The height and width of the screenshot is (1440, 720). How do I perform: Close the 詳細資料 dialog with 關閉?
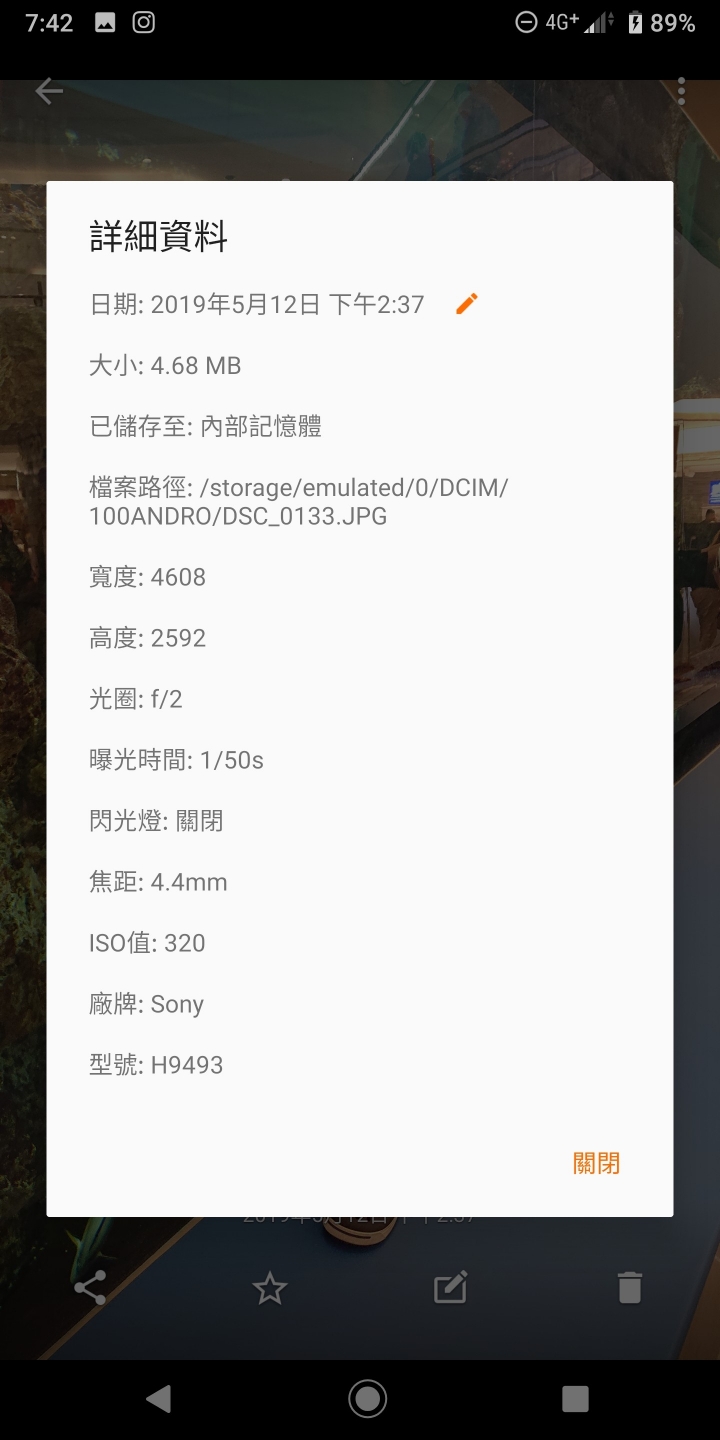(596, 1163)
